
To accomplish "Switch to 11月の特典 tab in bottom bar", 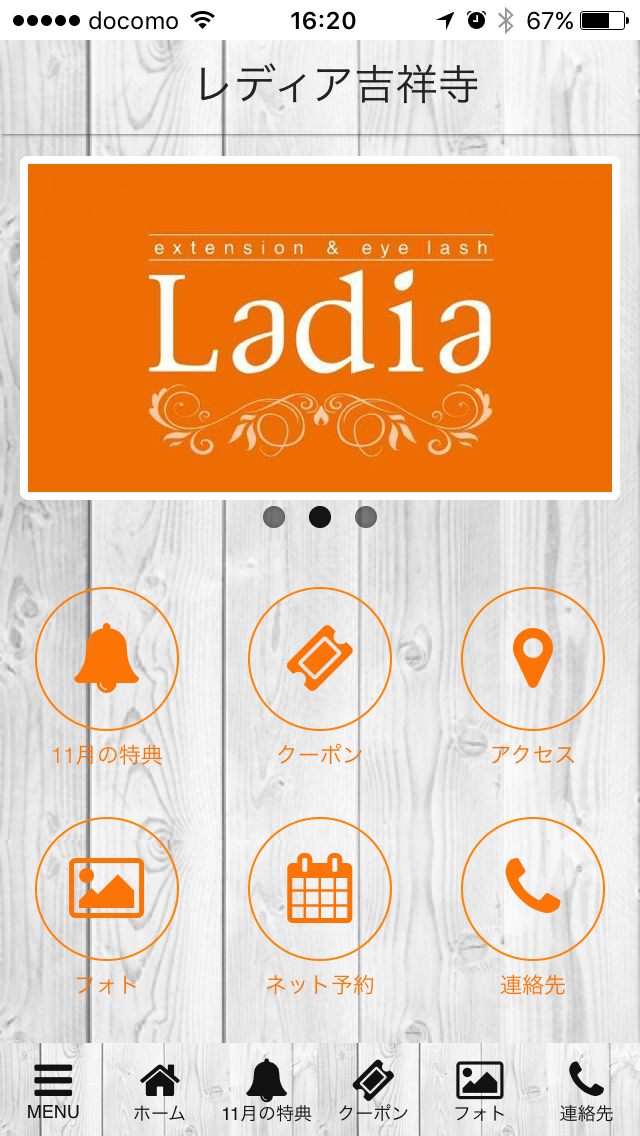I will (267, 1090).
